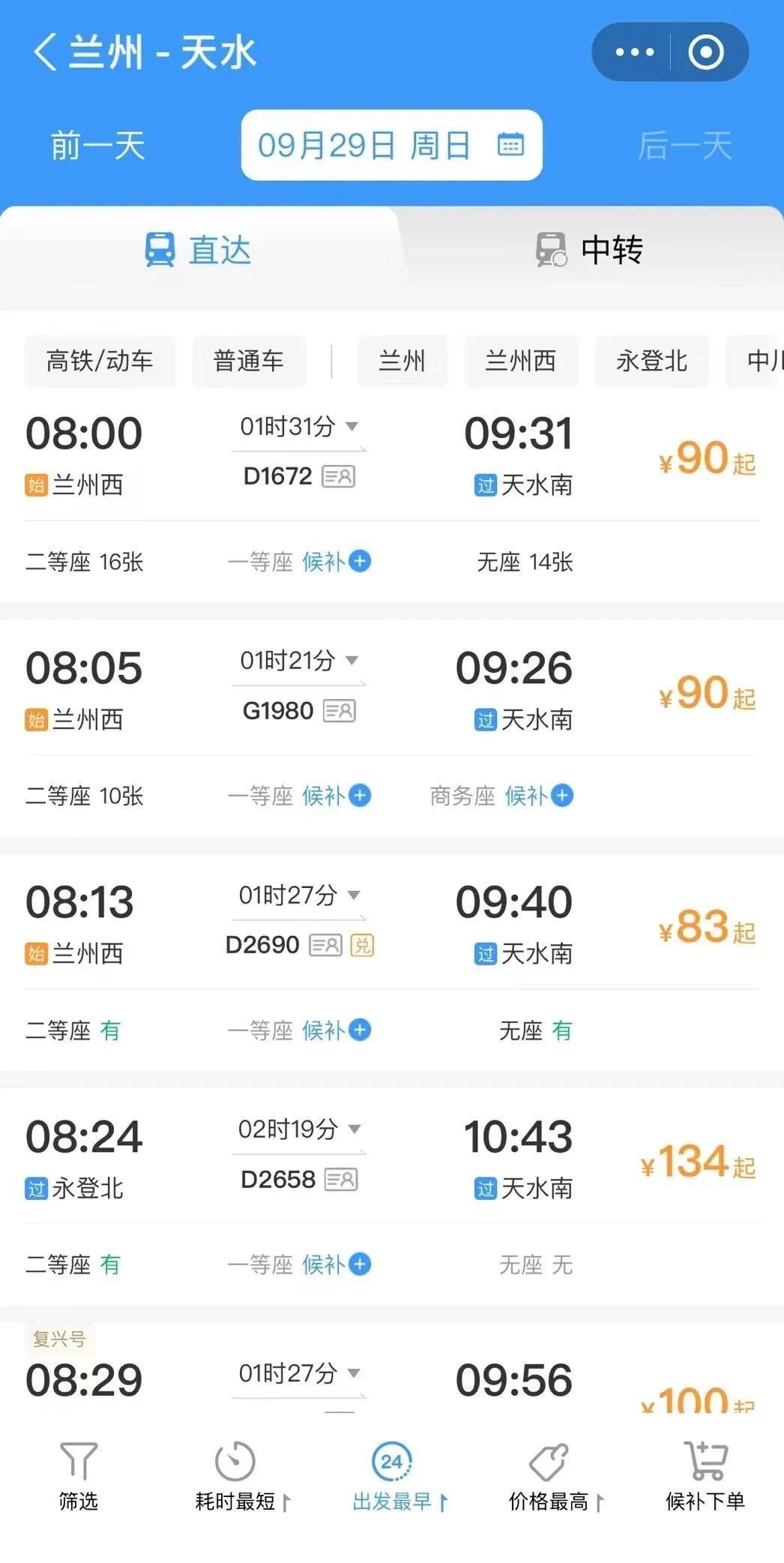Expand duration details of train G1980
The height and width of the screenshot is (1563, 784).
pyautogui.click(x=350, y=661)
